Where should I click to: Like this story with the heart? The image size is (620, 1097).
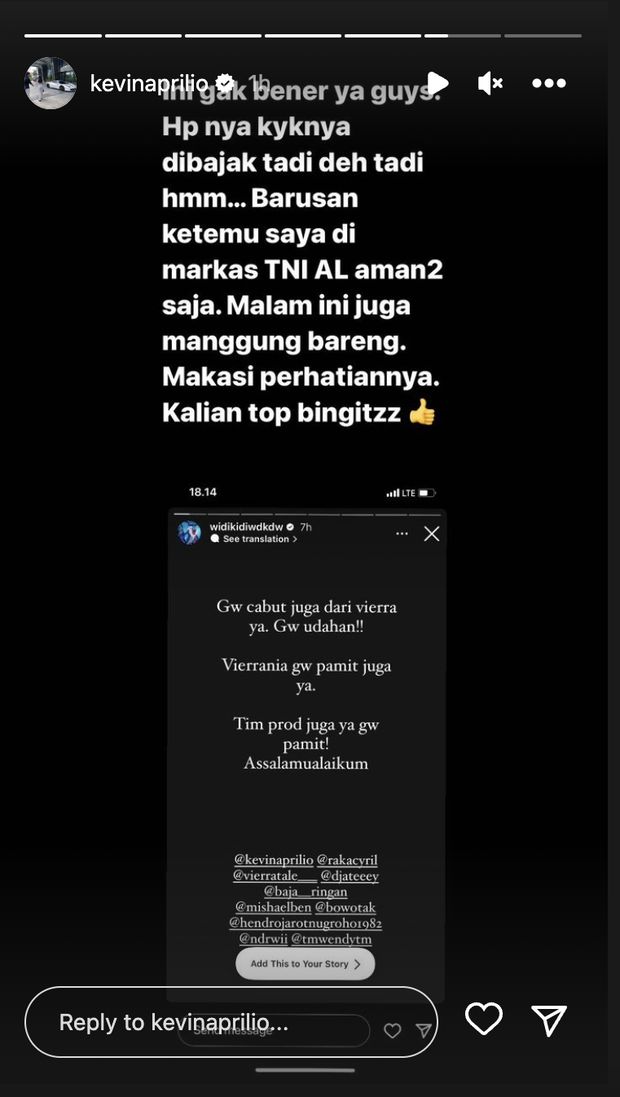(484, 1019)
